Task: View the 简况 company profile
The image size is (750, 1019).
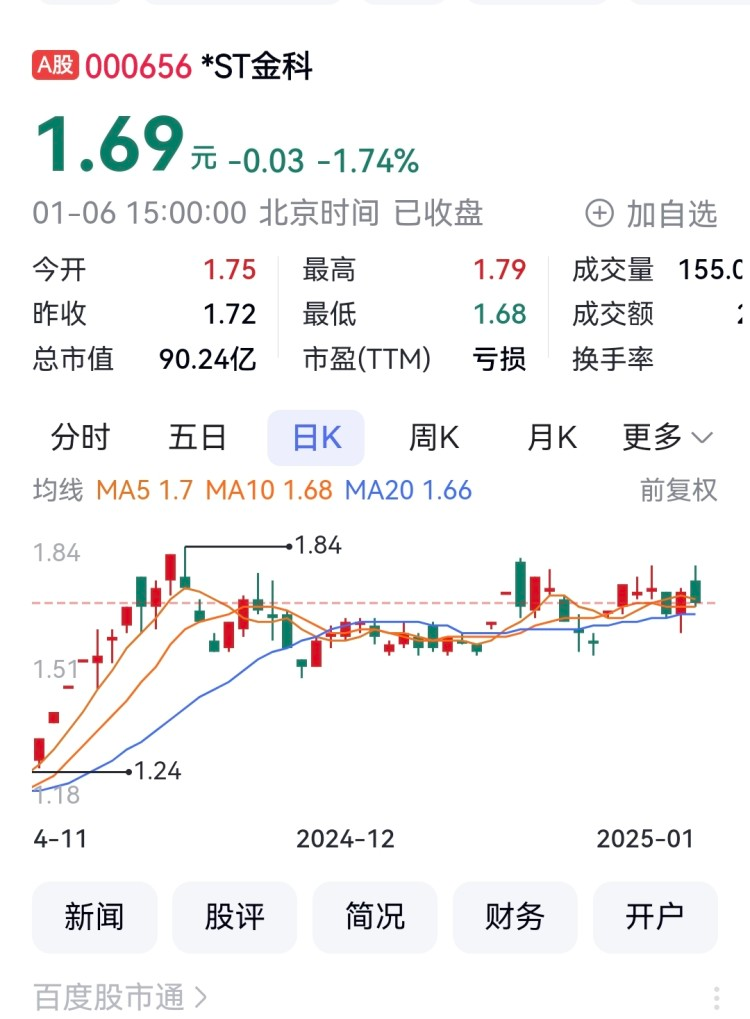Action: [375, 917]
